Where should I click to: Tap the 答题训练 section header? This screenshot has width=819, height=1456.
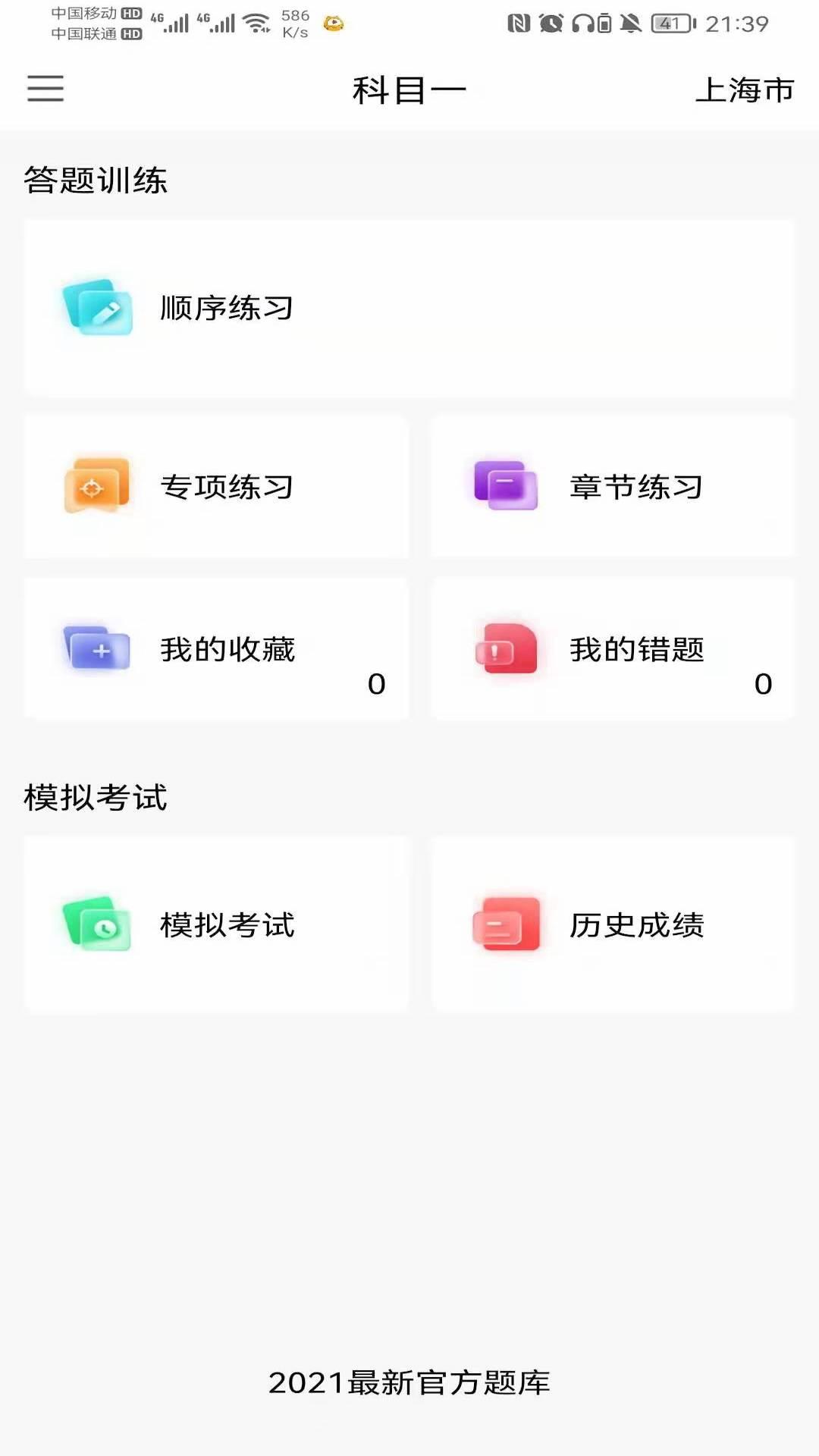[x=96, y=179]
